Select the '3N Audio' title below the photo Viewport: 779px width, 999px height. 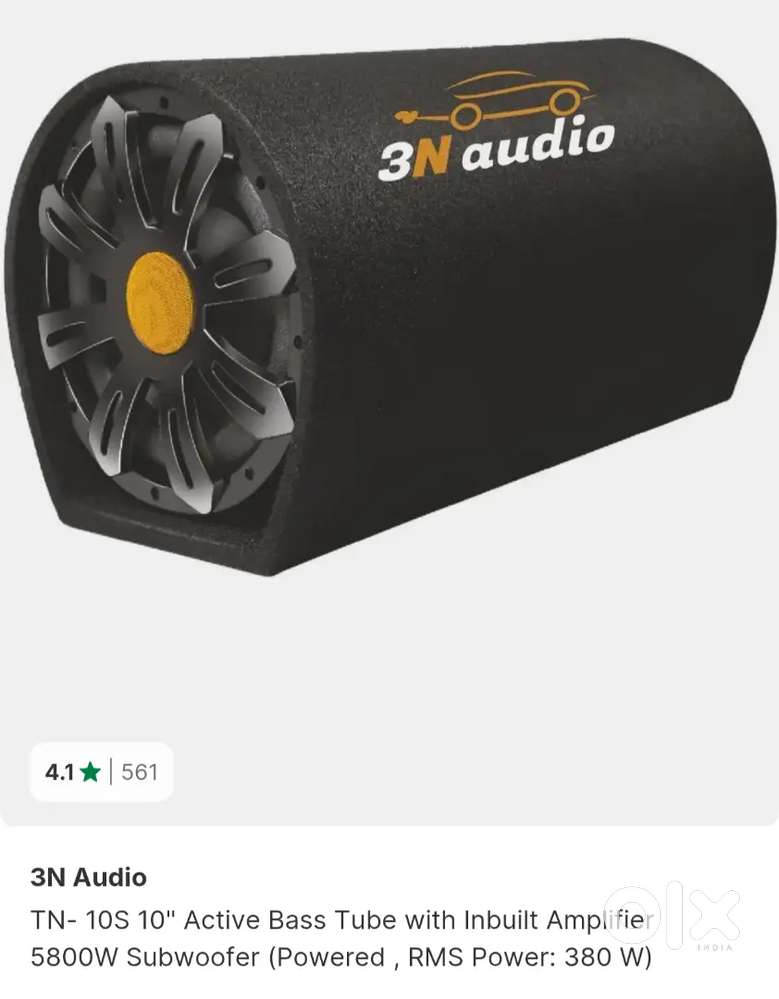pyautogui.click(x=88, y=877)
